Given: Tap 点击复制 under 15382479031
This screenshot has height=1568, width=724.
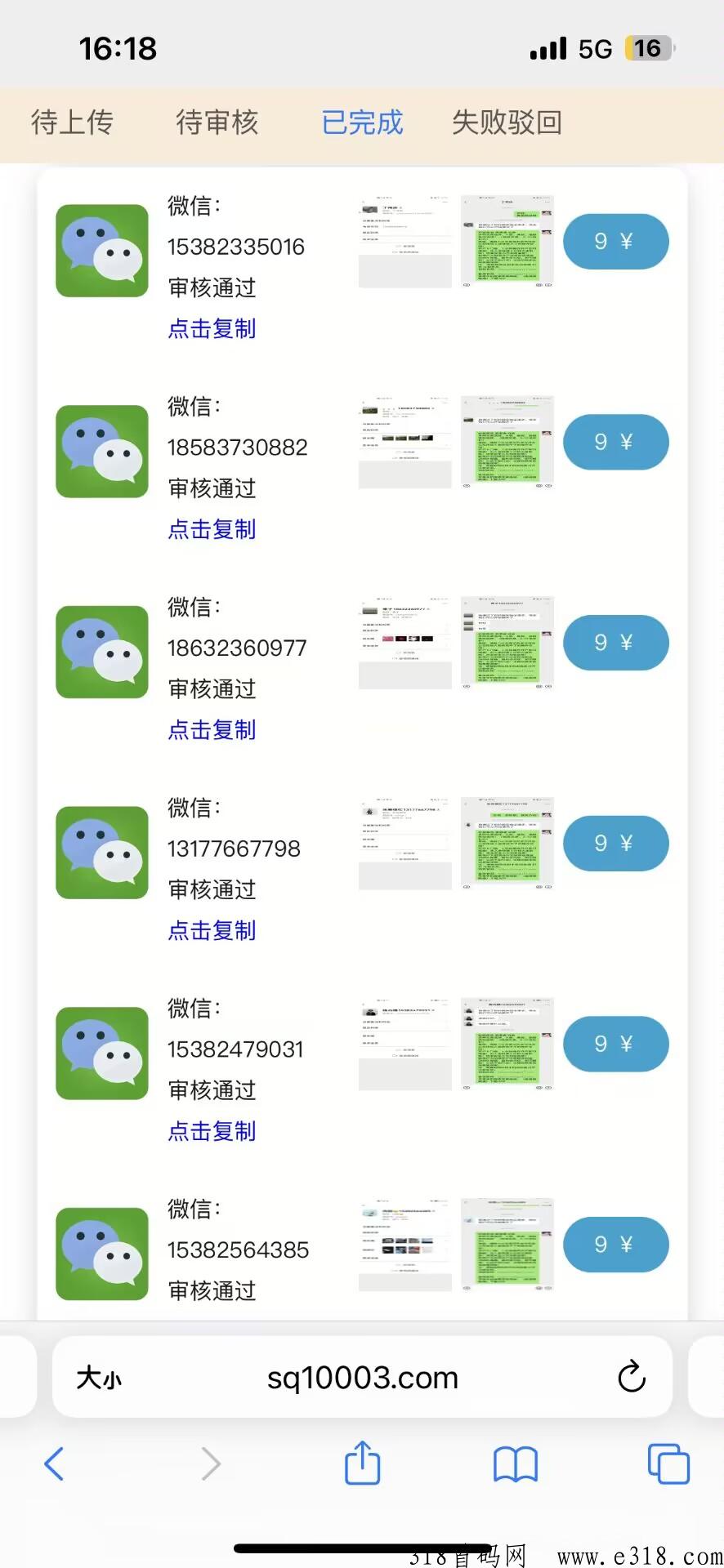Looking at the screenshot, I should [x=212, y=1131].
